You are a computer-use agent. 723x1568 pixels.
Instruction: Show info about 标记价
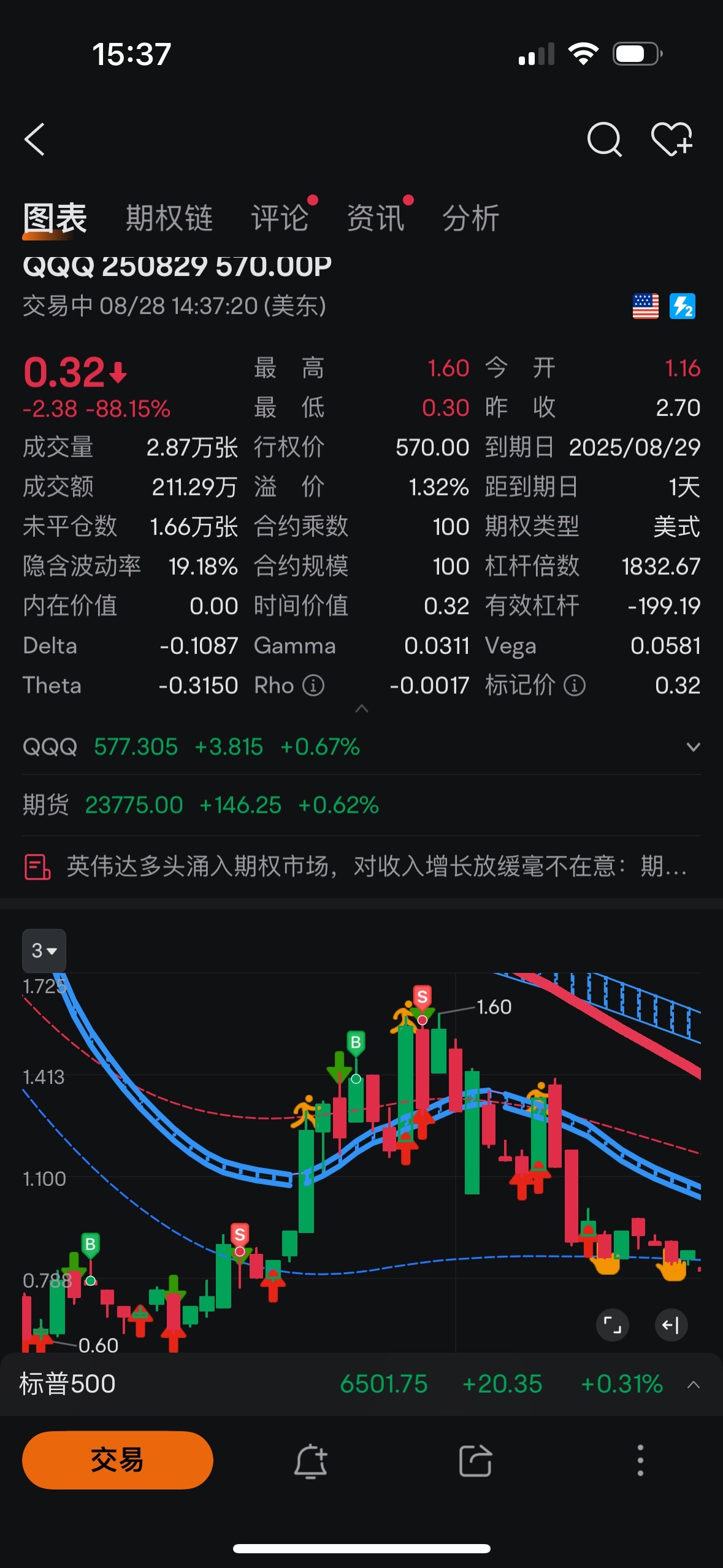pyautogui.click(x=575, y=685)
